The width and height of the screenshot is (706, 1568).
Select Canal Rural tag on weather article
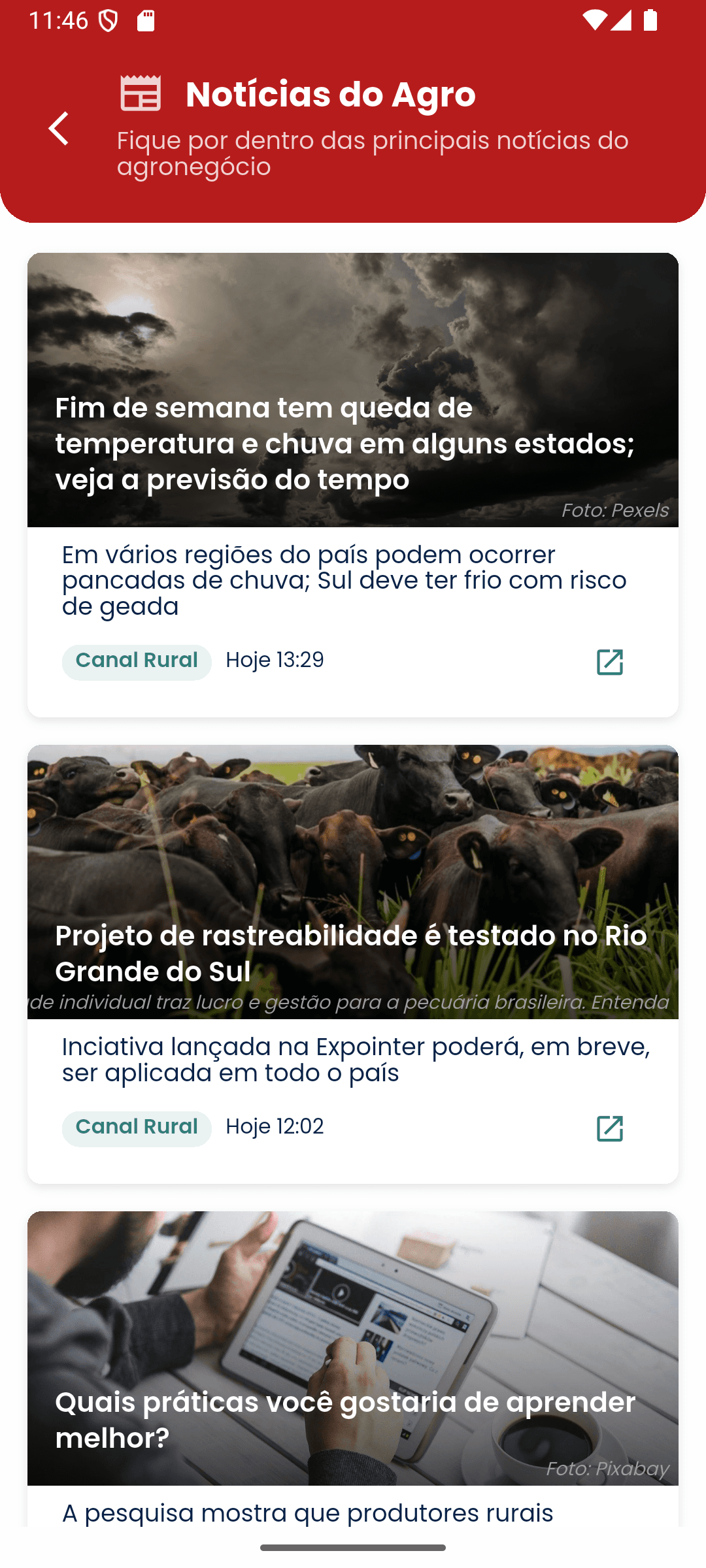point(137,661)
